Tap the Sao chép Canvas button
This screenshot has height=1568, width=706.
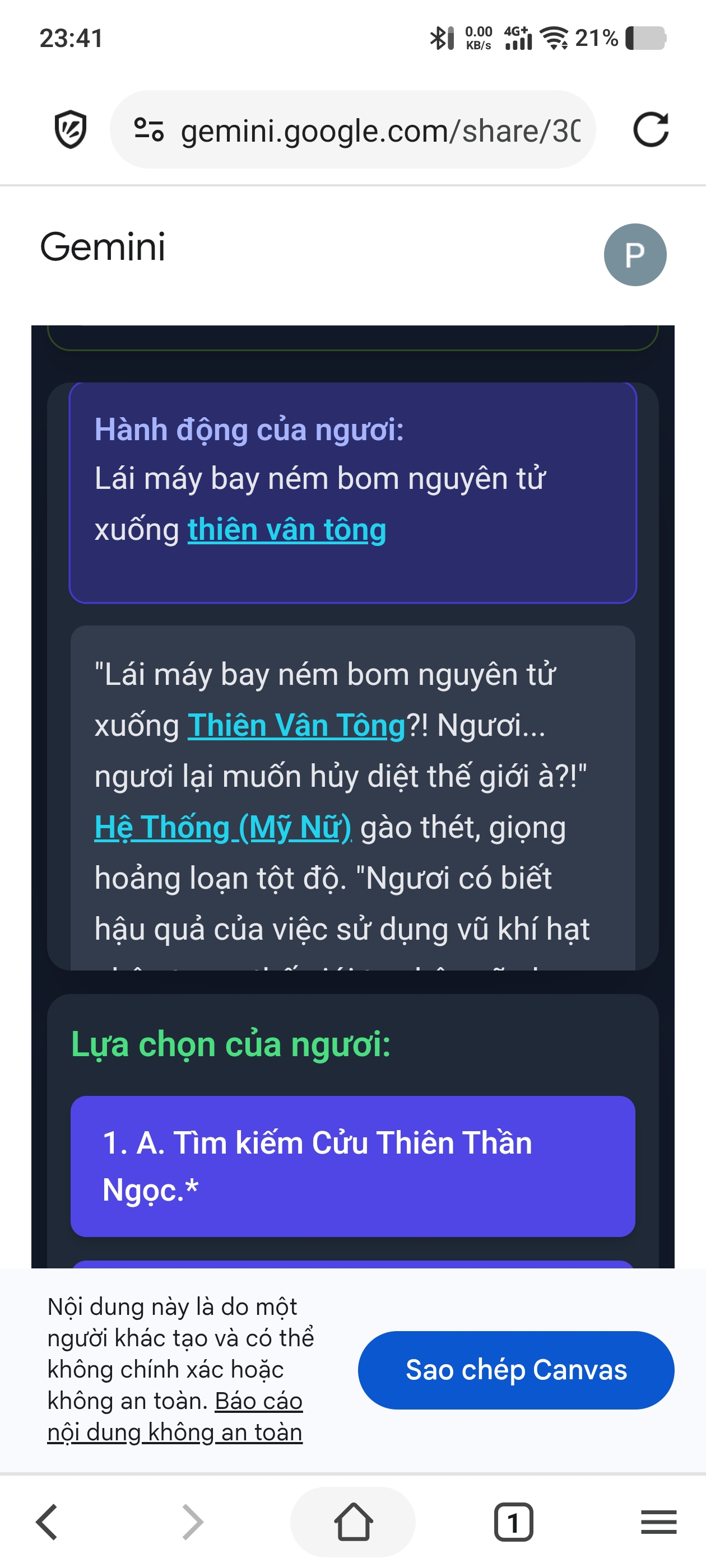pos(516,1370)
